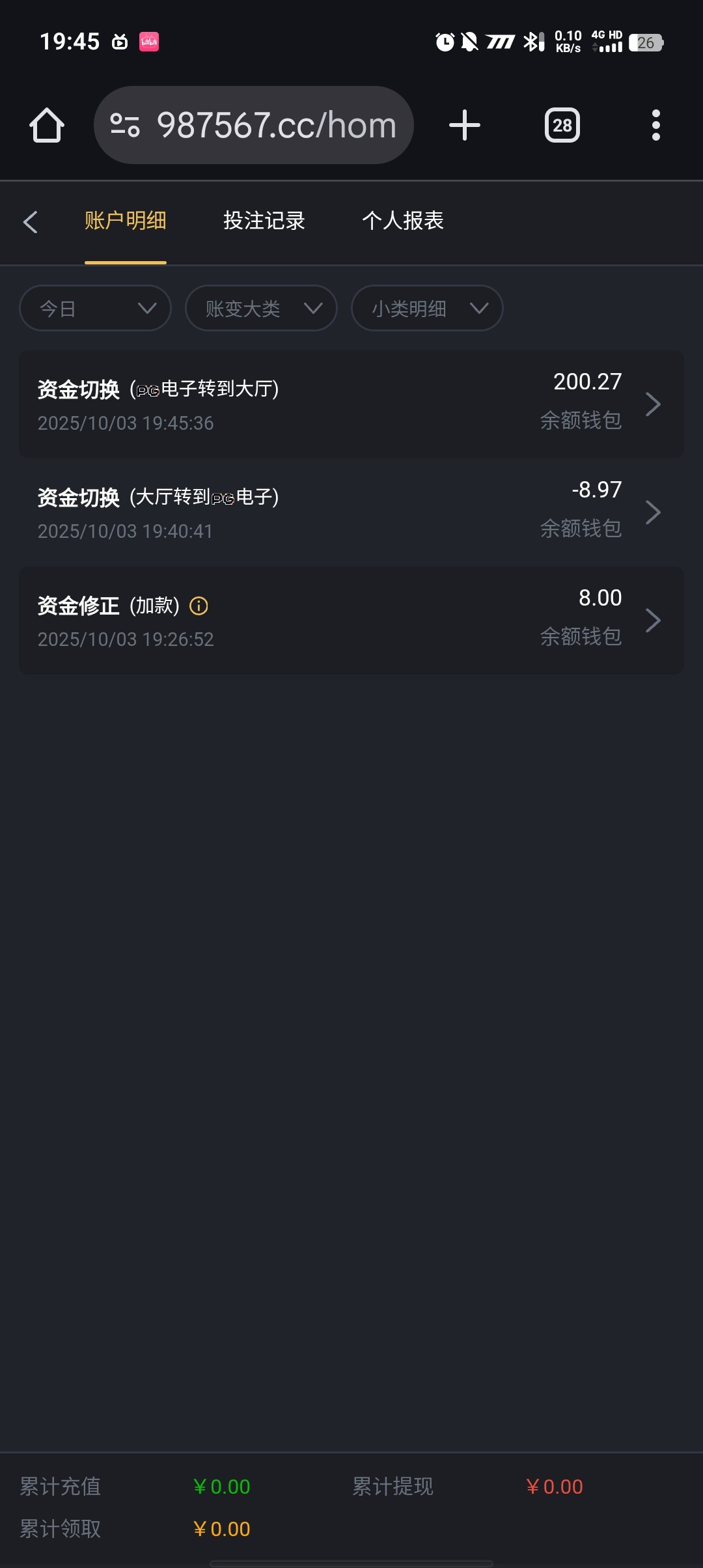
Task: Tap the info icon next to 资金修正 (加款)
Action: pos(199,606)
